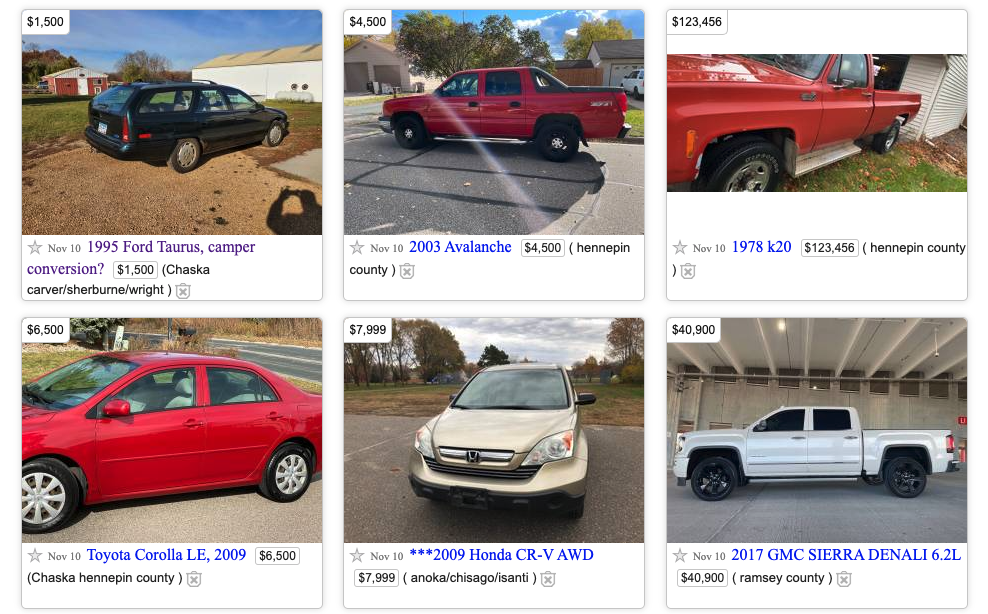Favorite the 2009 Honda CR-V listing
The height and width of the screenshot is (614, 988).
(357, 555)
